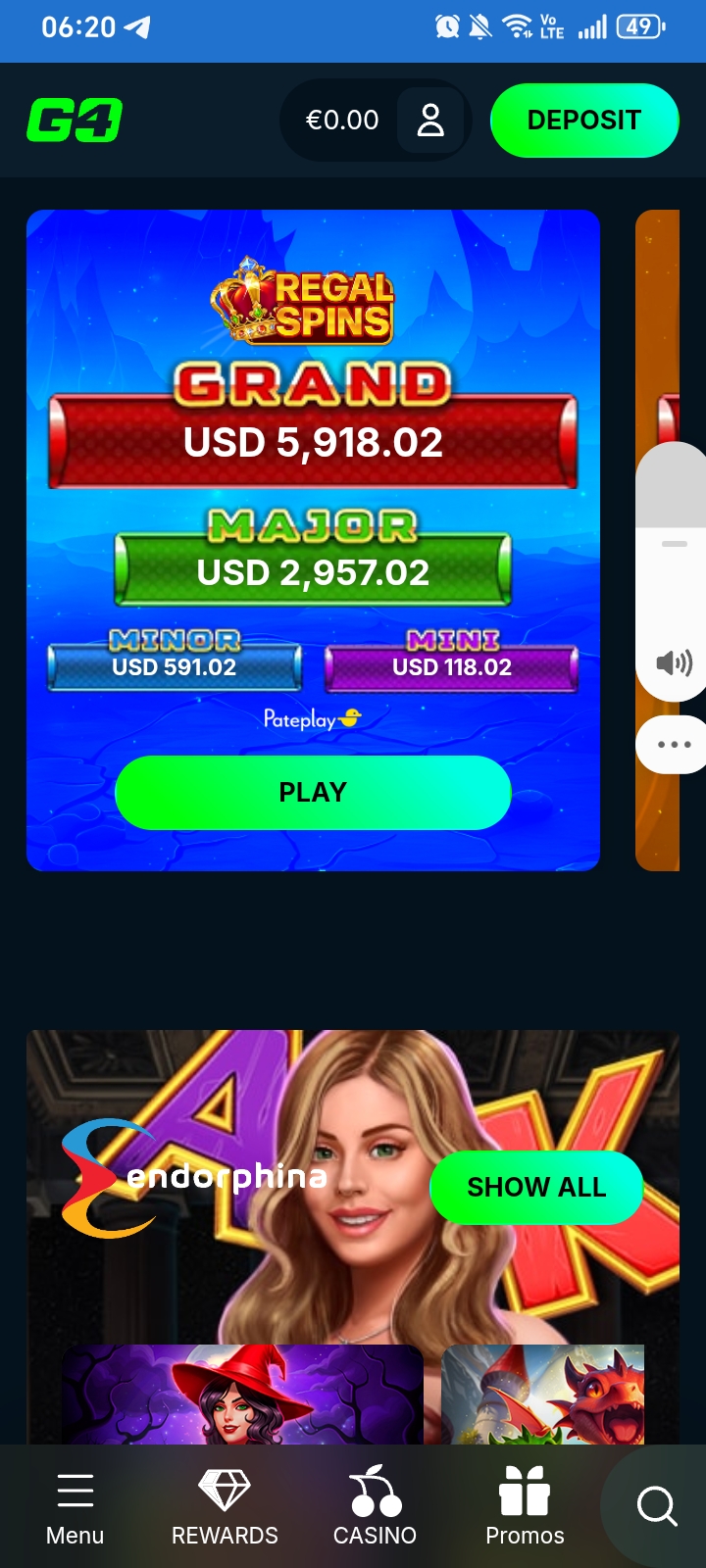Show all Endorphina games
The image size is (706, 1568).
tap(536, 1187)
